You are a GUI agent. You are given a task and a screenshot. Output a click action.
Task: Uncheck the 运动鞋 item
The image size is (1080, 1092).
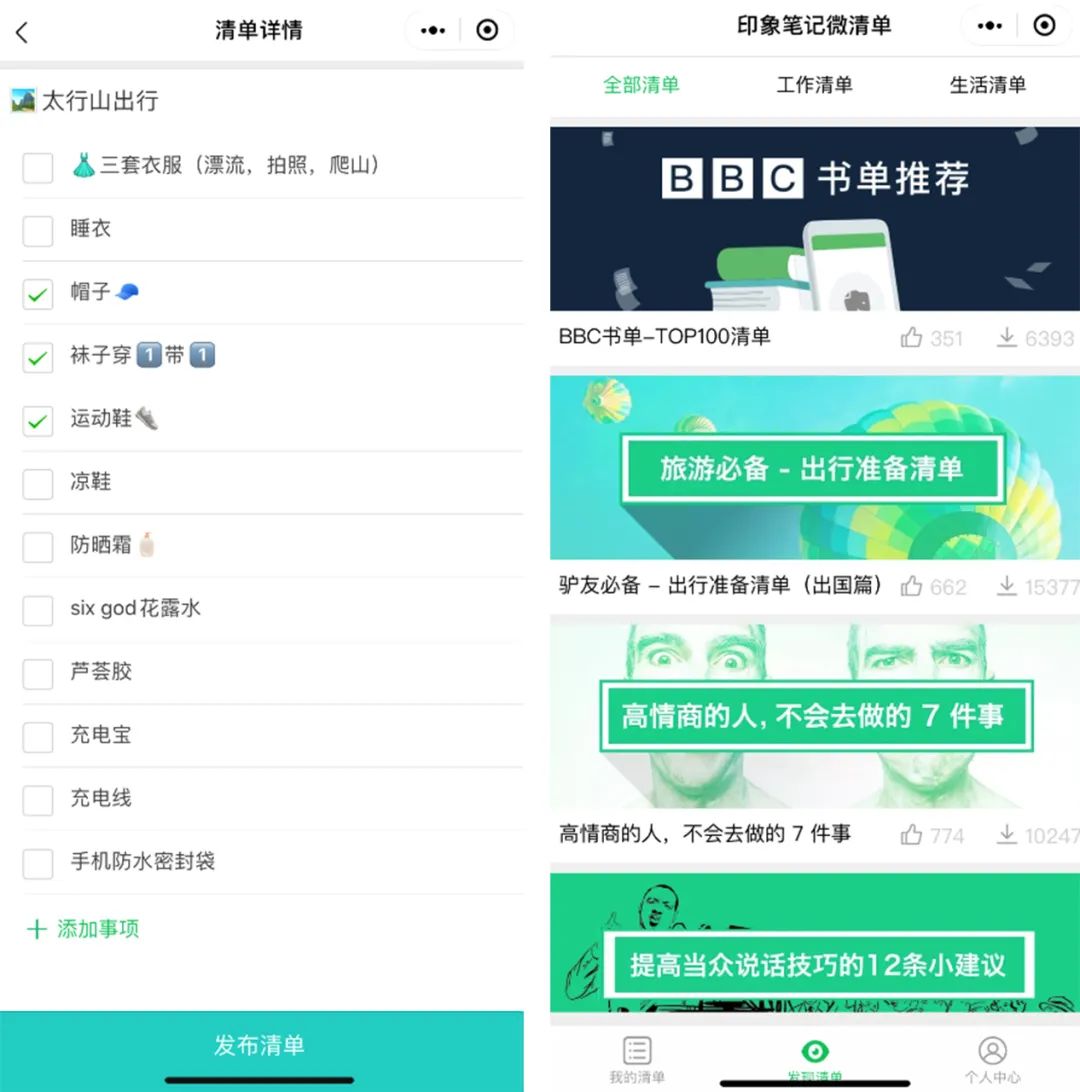click(38, 421)
